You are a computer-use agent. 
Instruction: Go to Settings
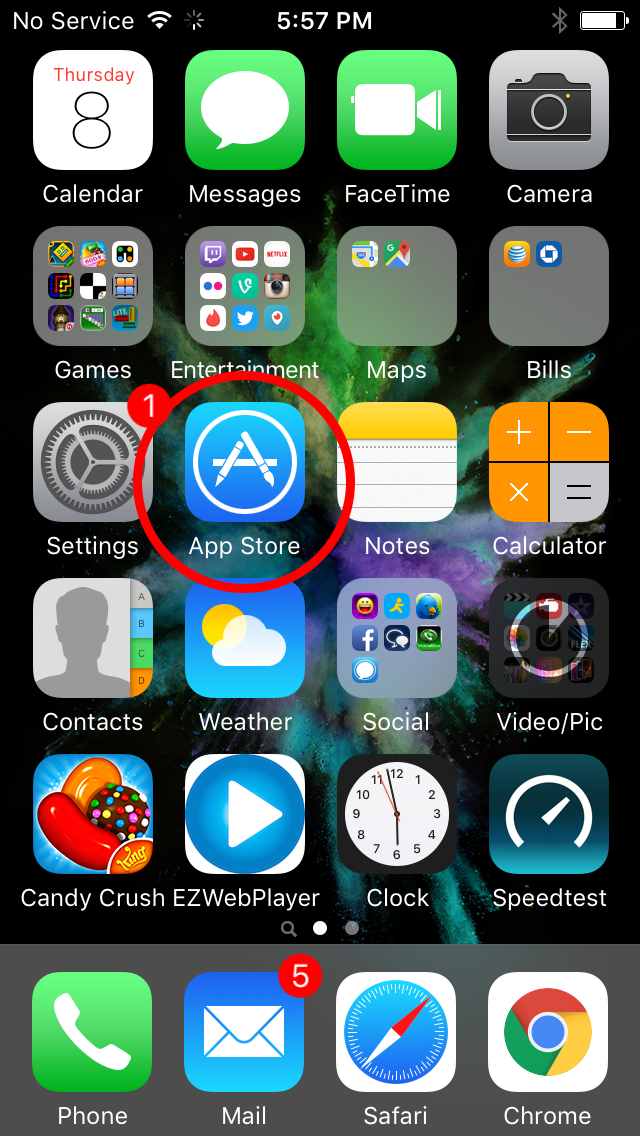pos(93,462)
